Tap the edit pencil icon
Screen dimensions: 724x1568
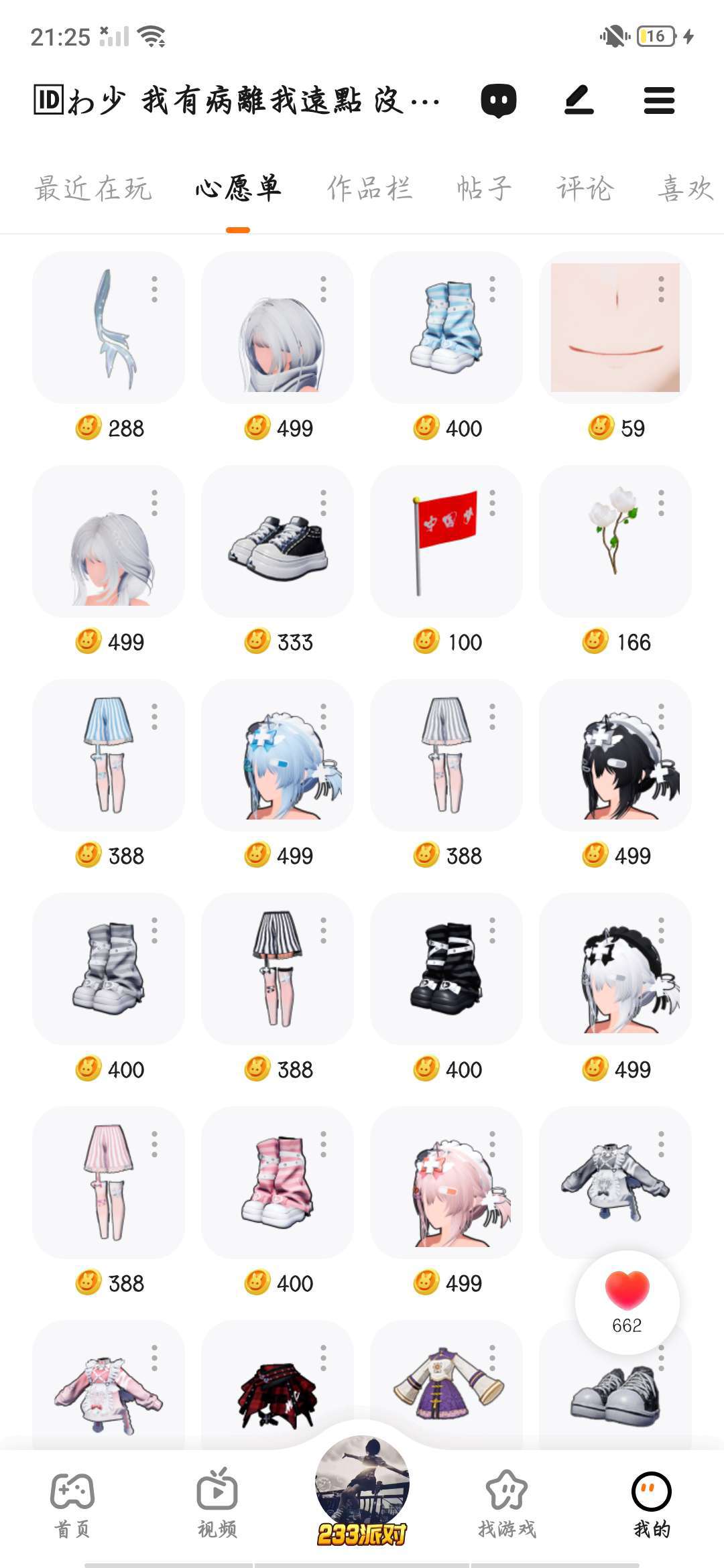[579, 101]
